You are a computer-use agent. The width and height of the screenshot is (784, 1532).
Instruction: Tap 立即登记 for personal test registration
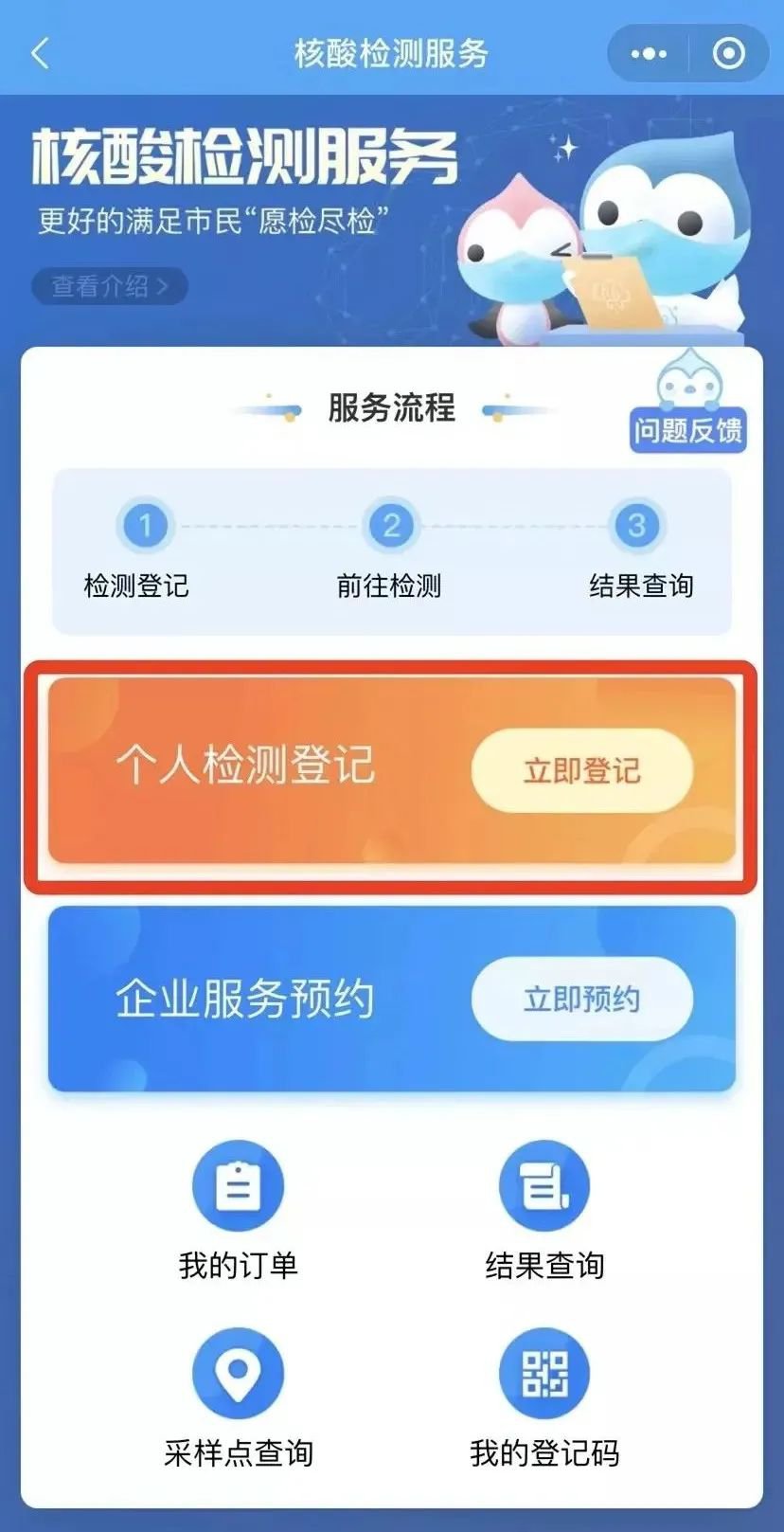pos(581,770)
